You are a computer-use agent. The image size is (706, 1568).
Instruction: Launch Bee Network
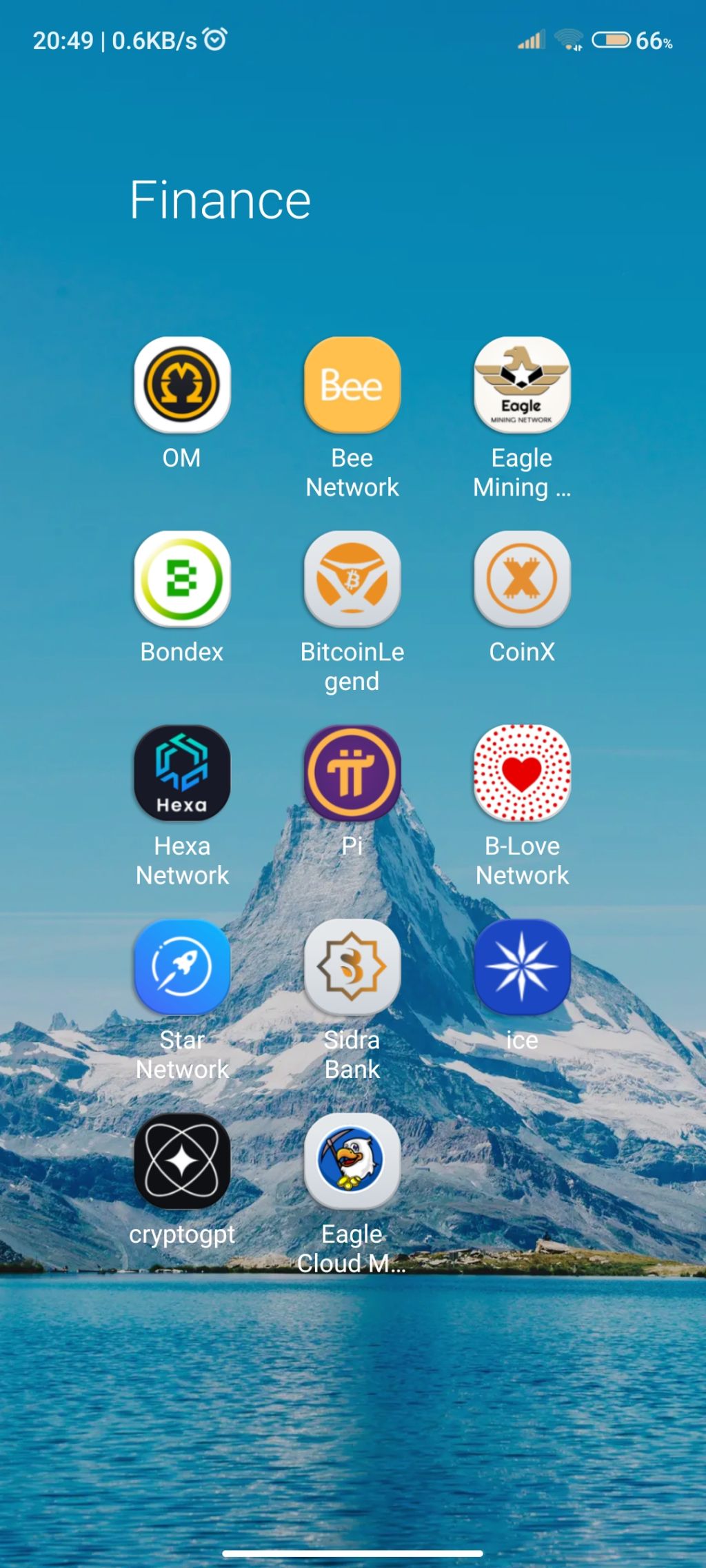[352, 385]
